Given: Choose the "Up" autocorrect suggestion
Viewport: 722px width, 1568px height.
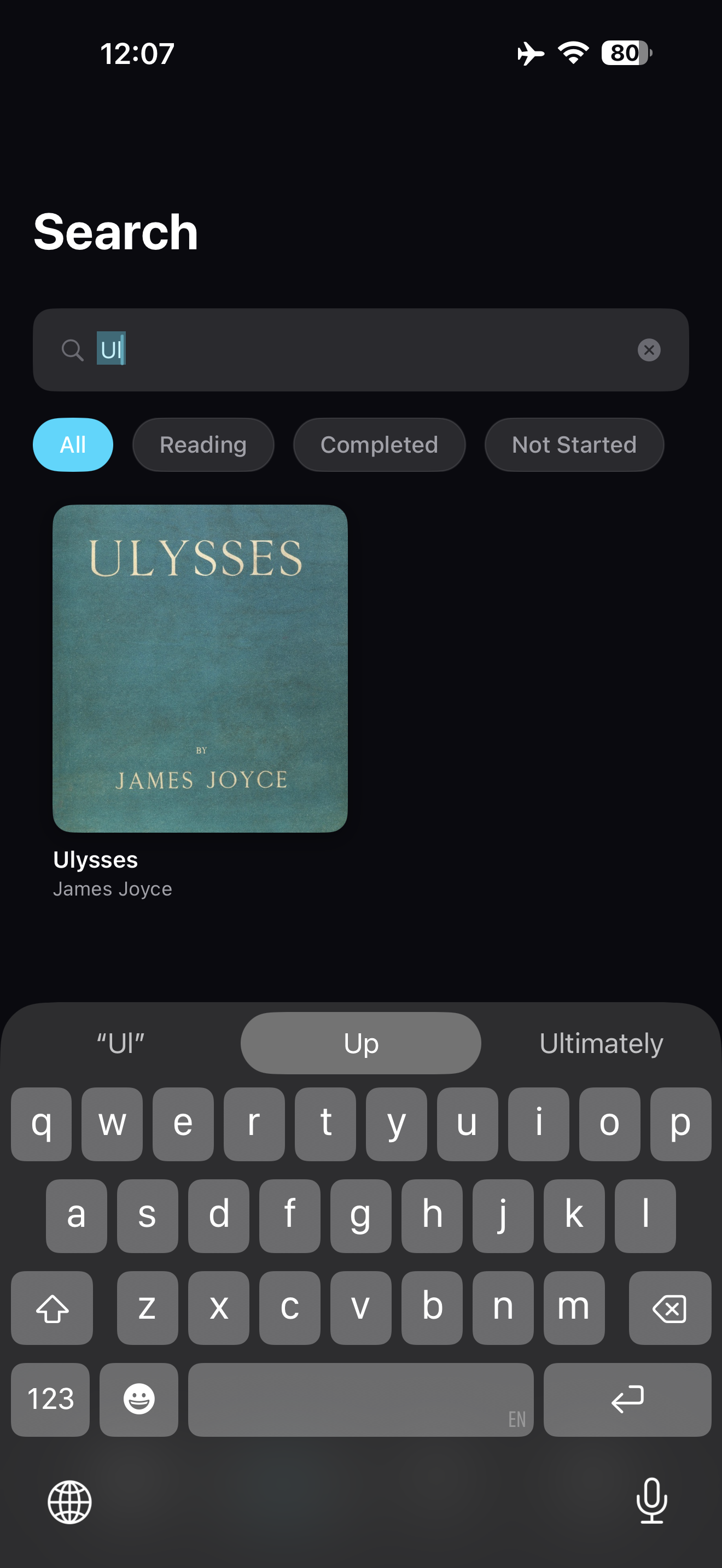Looking at the screenshot, I should (x=360, y=1042).
